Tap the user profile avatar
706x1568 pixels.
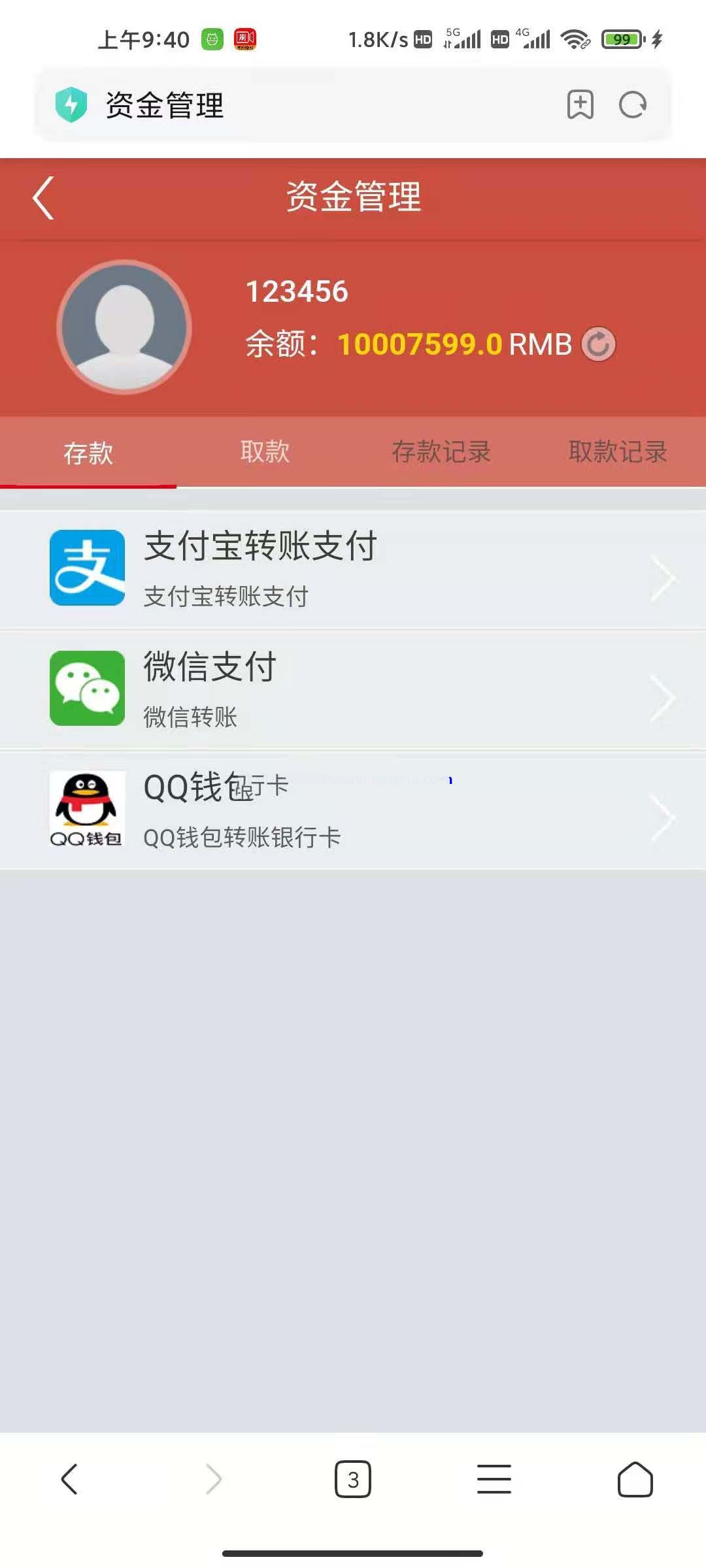pos(124,327)
